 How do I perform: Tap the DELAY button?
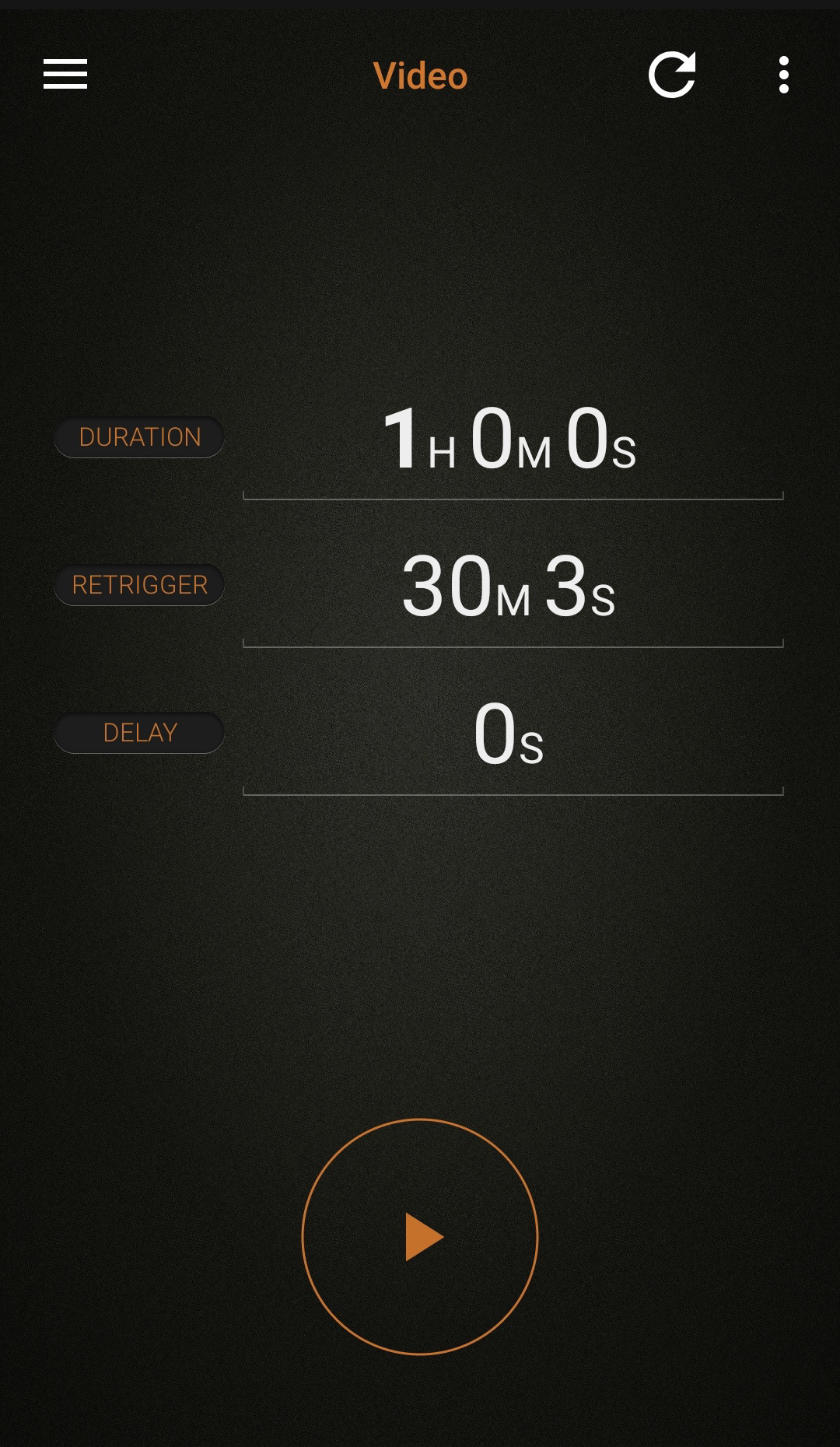tap(140, 733)
